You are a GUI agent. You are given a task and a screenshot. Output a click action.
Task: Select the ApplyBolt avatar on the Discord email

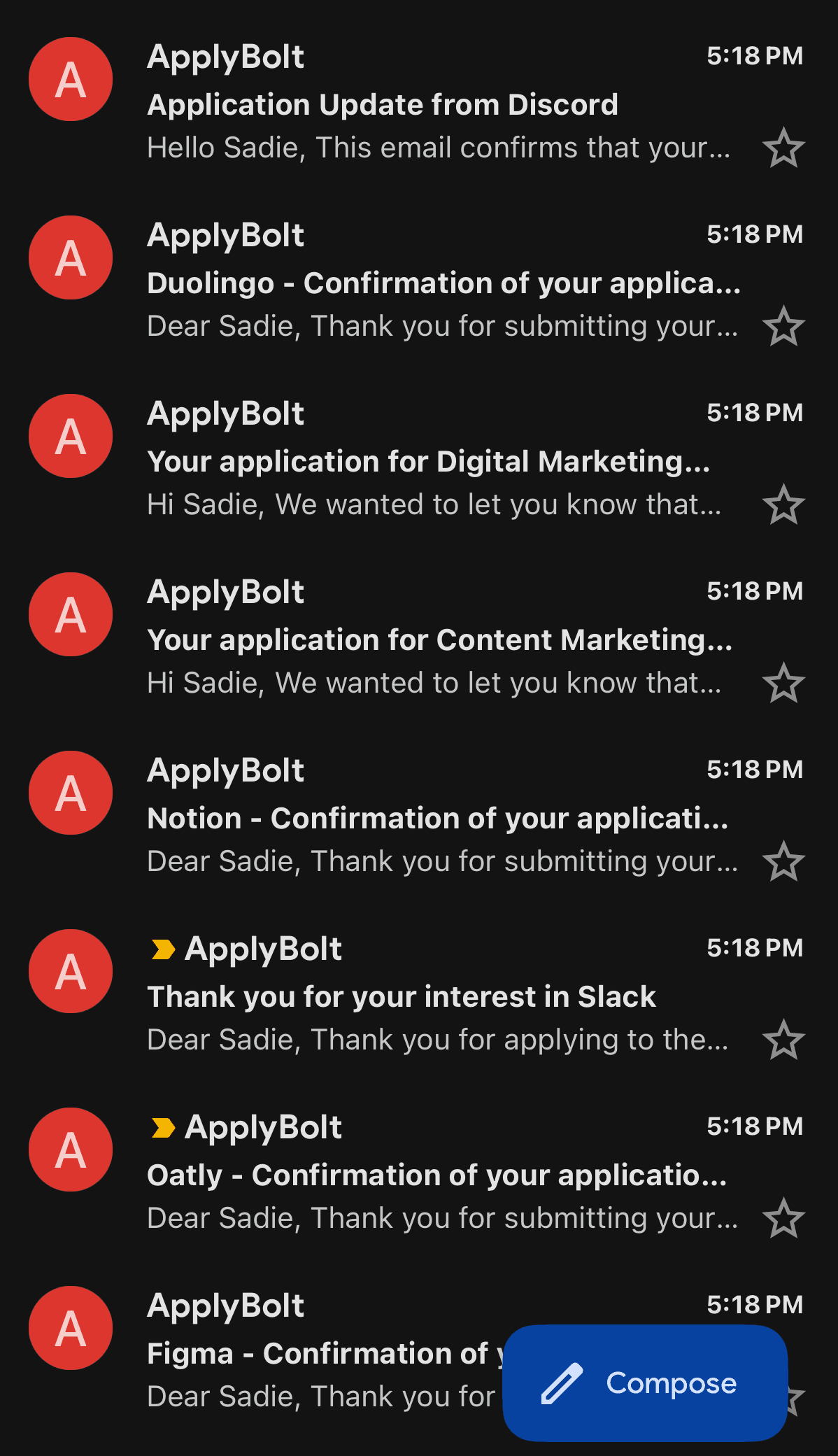(70, 79)
